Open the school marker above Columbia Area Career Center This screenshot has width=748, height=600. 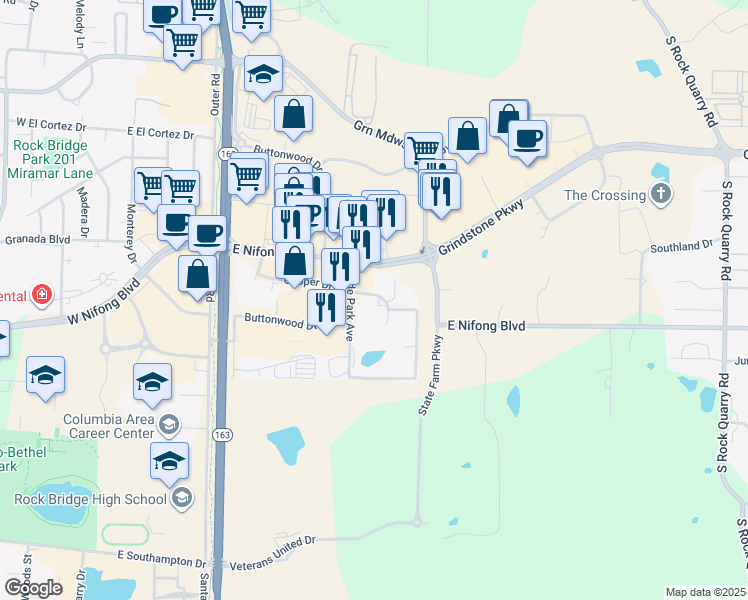tap(153, 383)
